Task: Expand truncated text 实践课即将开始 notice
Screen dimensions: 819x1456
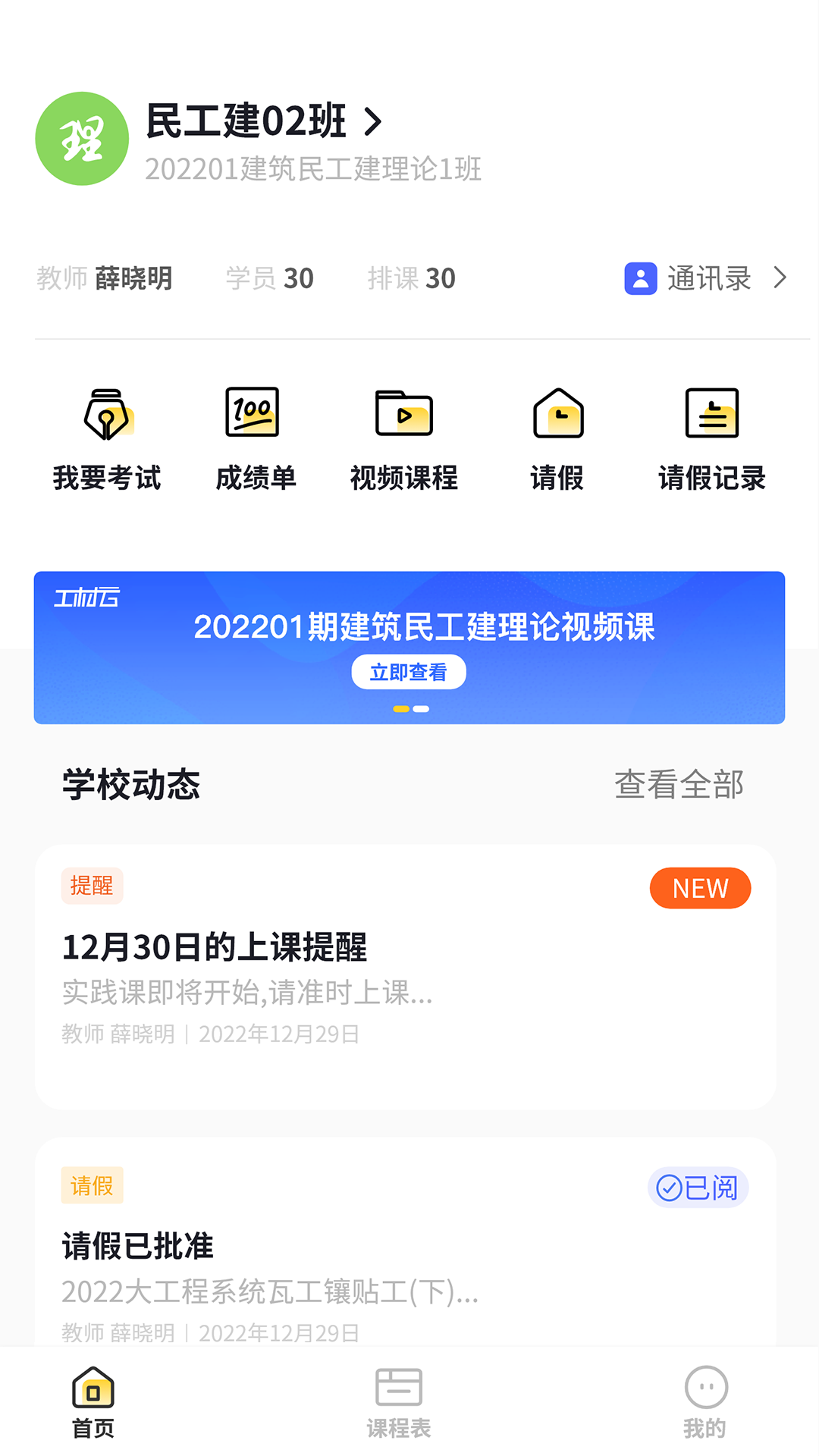Action: tap(247, 993)
